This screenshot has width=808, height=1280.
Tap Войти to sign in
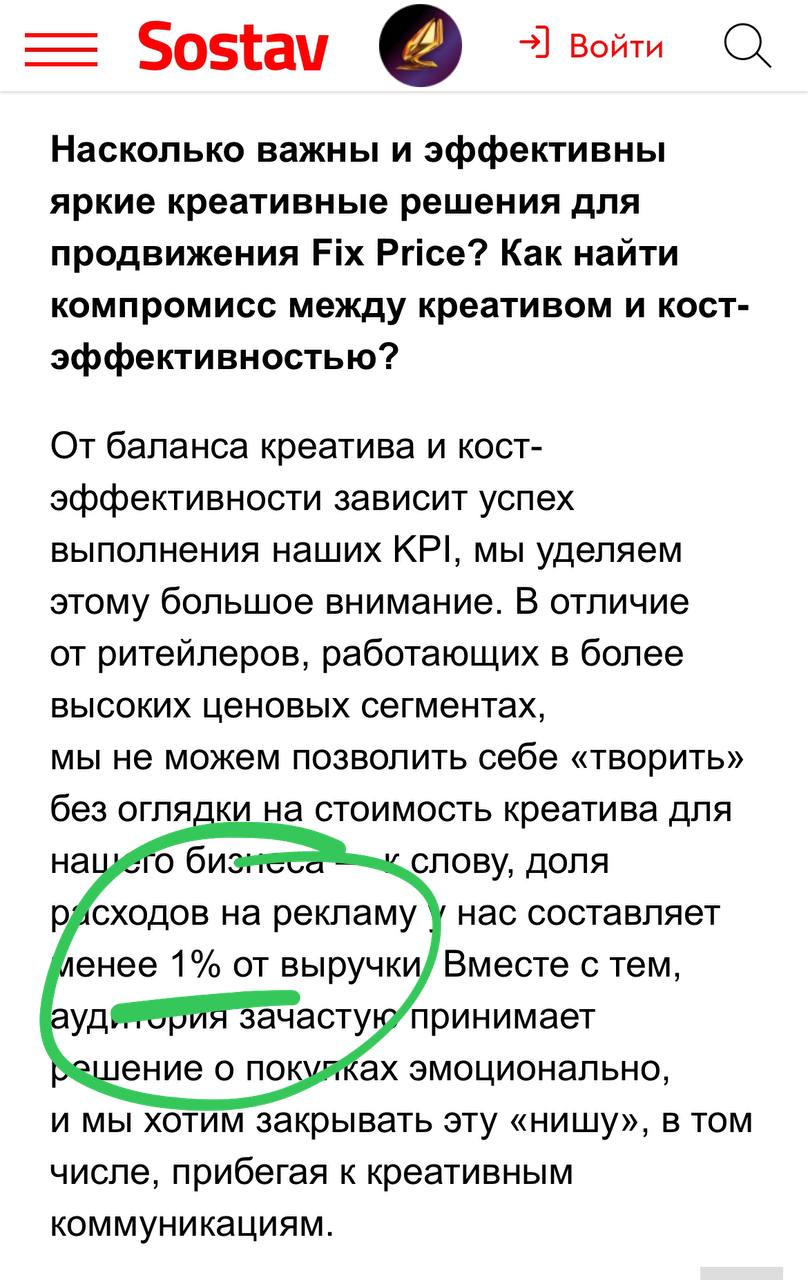pyautogui.click(x=591, y=46)
